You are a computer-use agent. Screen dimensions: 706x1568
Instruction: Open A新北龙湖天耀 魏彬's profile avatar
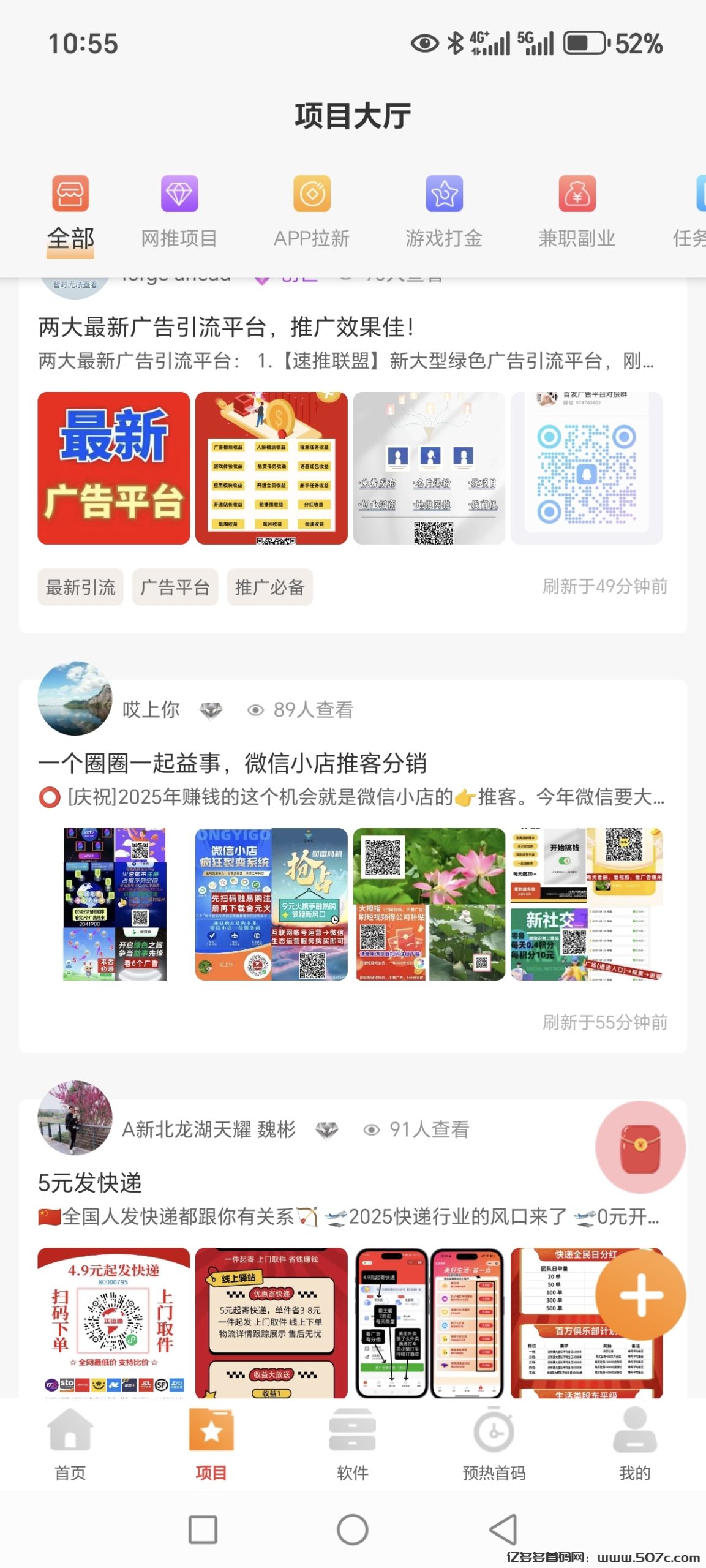tap(75, 1118)
